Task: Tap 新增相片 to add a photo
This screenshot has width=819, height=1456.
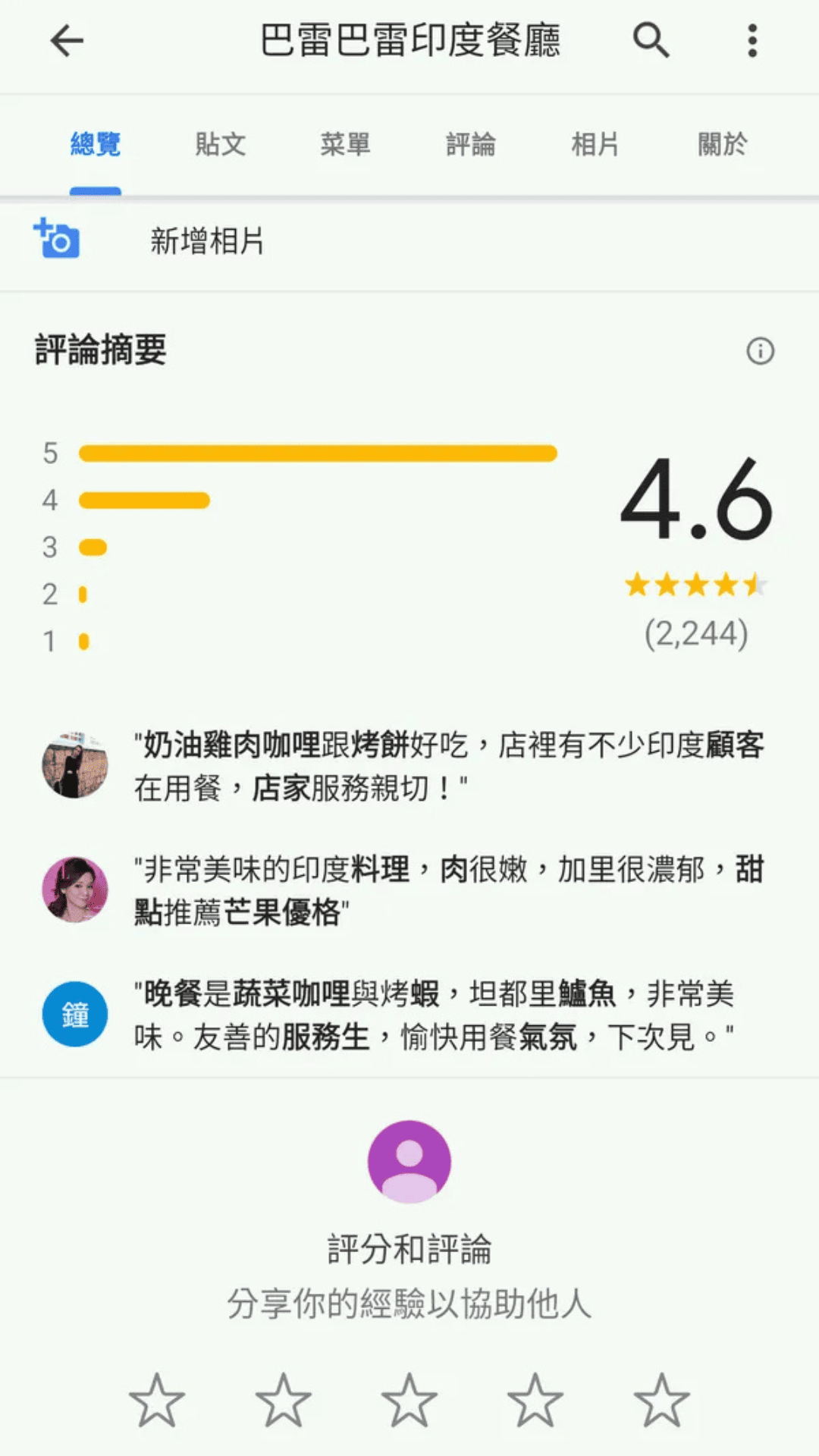Action: click(x=206, y=241)
